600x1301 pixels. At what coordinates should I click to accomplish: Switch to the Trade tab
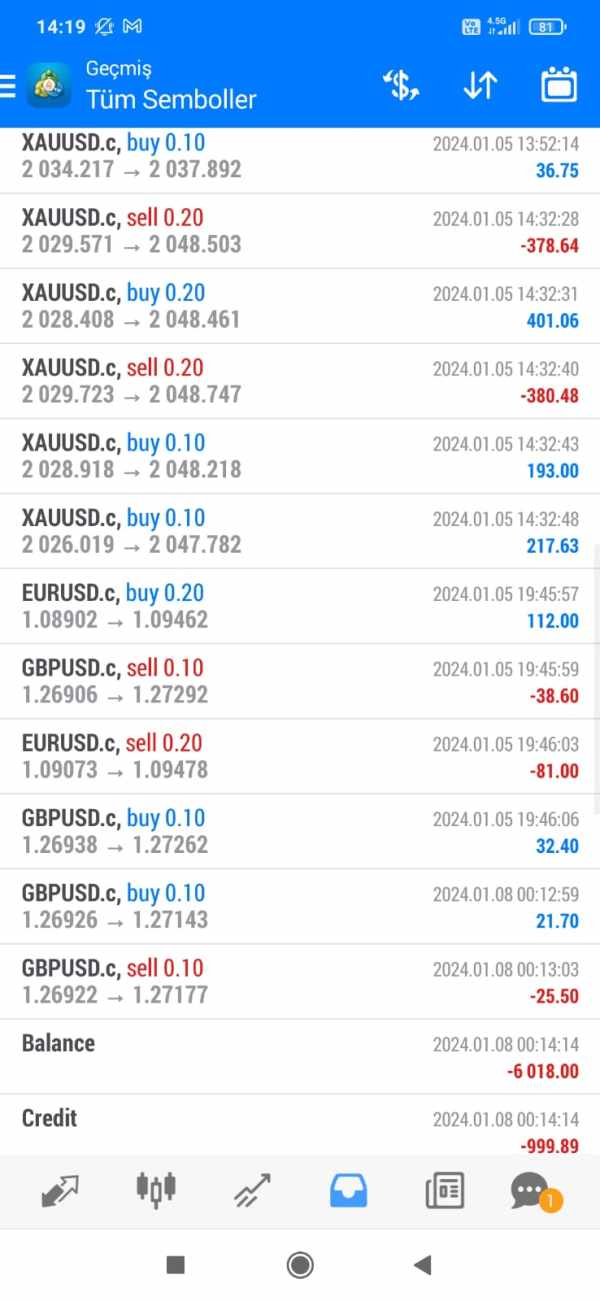[x=252, y=1190]
